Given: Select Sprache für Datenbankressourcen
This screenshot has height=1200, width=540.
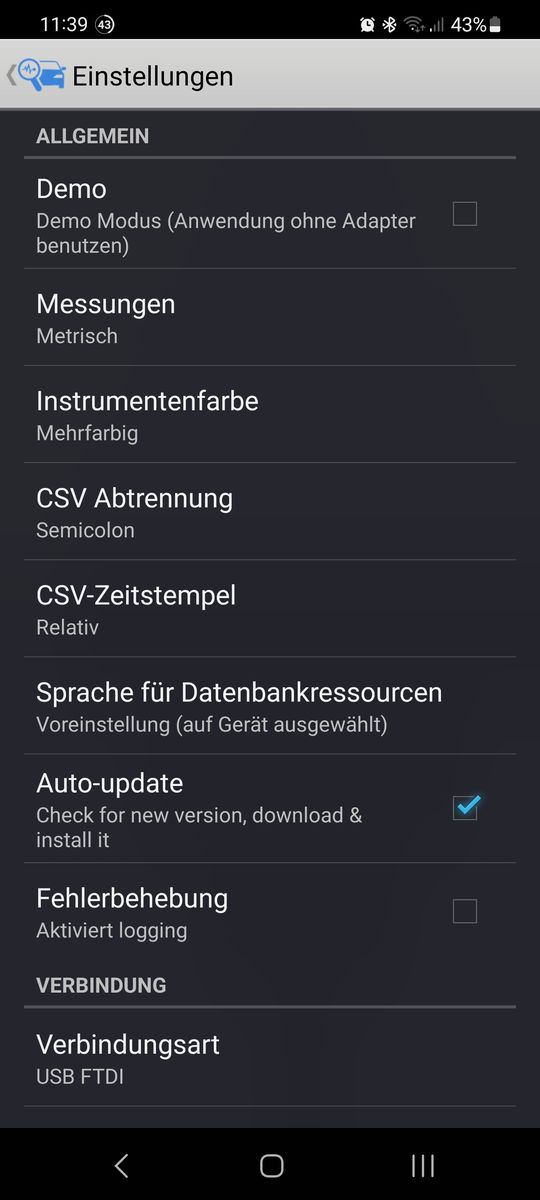Looking at the screenshot, I should pyautogui.click(x=270, y=706).
